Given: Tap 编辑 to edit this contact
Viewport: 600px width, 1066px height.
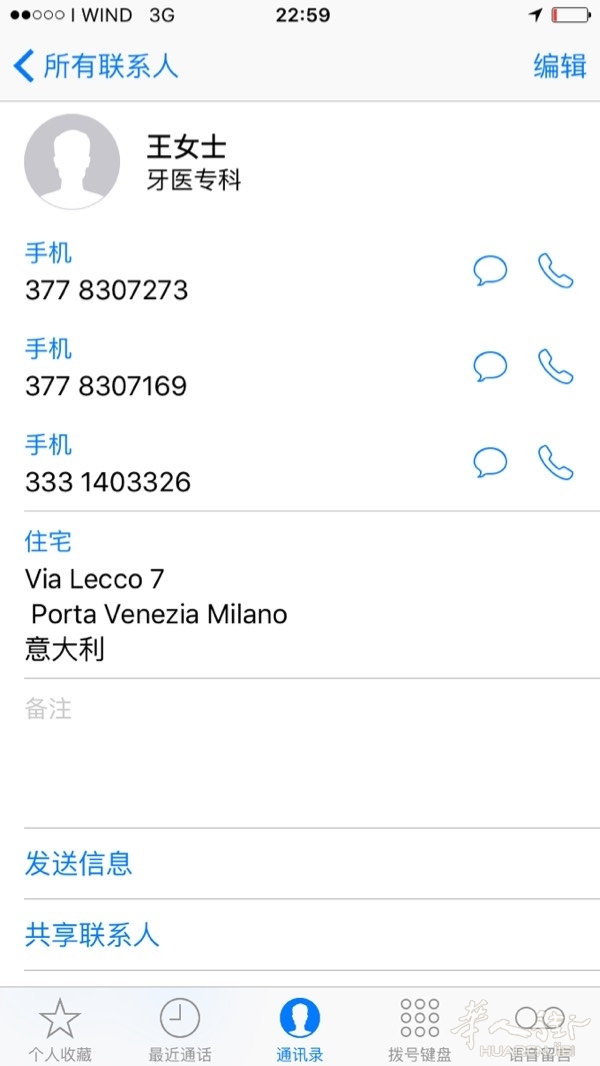Looking at the screenshot, I should (x=559, y=66).
